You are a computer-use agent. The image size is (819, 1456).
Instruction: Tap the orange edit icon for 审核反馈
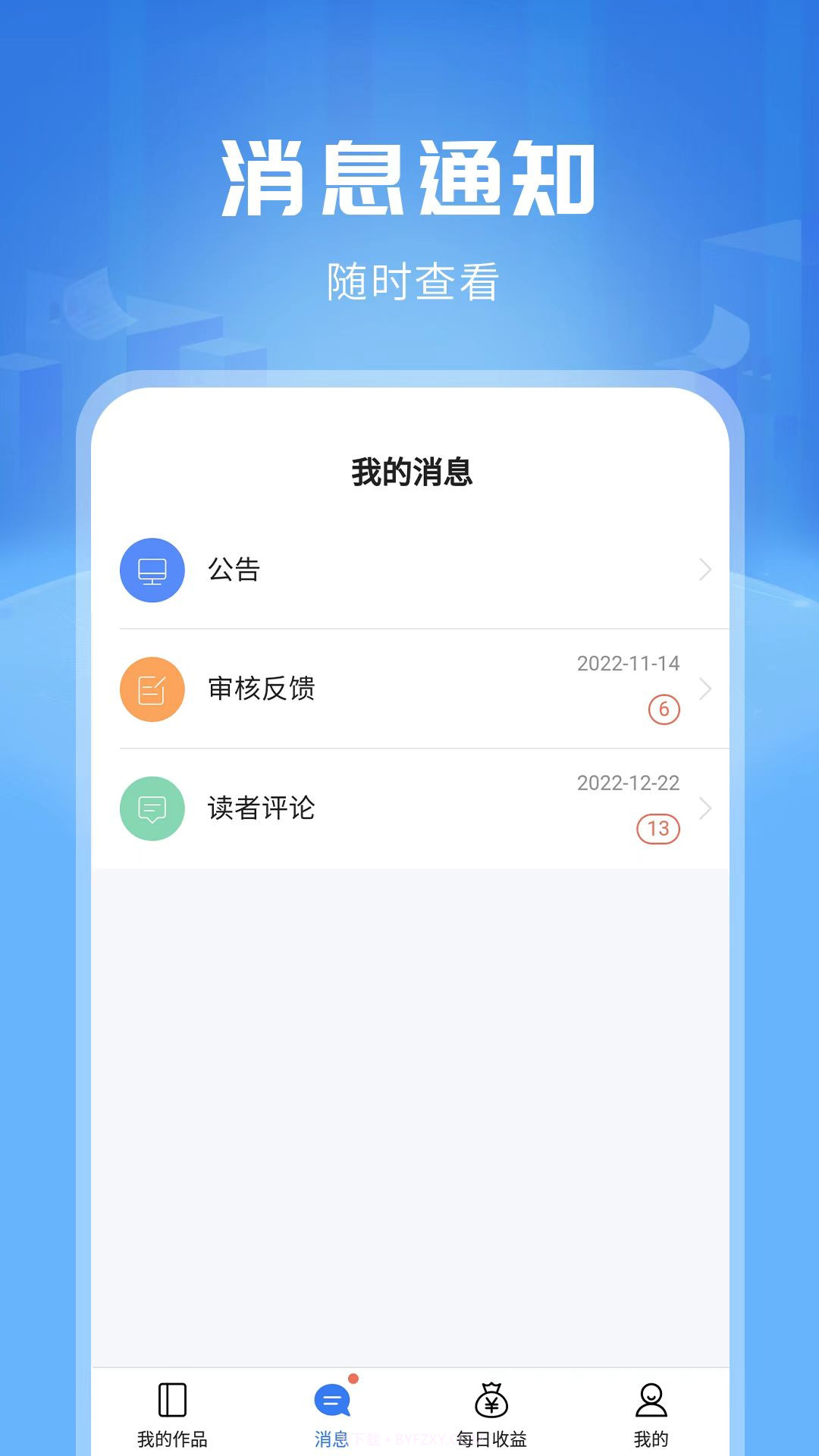(152, 689)
